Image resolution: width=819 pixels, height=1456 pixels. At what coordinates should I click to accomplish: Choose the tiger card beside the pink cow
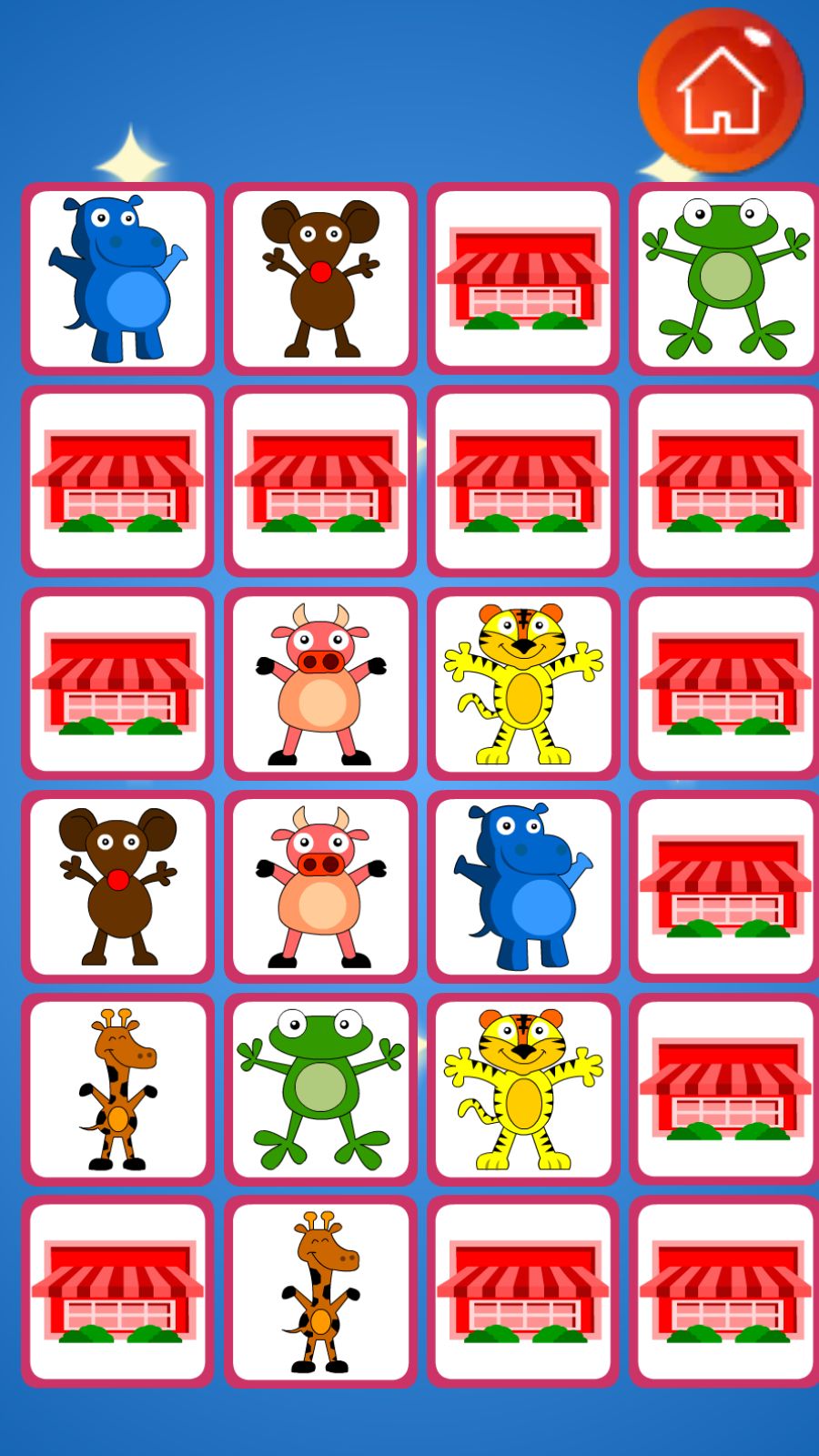click(x=522, y=683)
